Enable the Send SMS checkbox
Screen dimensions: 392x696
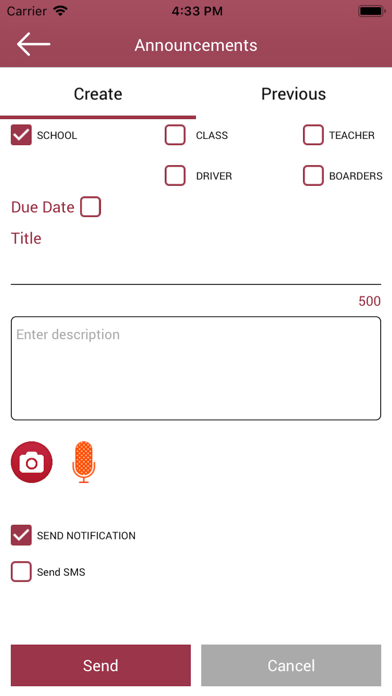tap(21, 572)
